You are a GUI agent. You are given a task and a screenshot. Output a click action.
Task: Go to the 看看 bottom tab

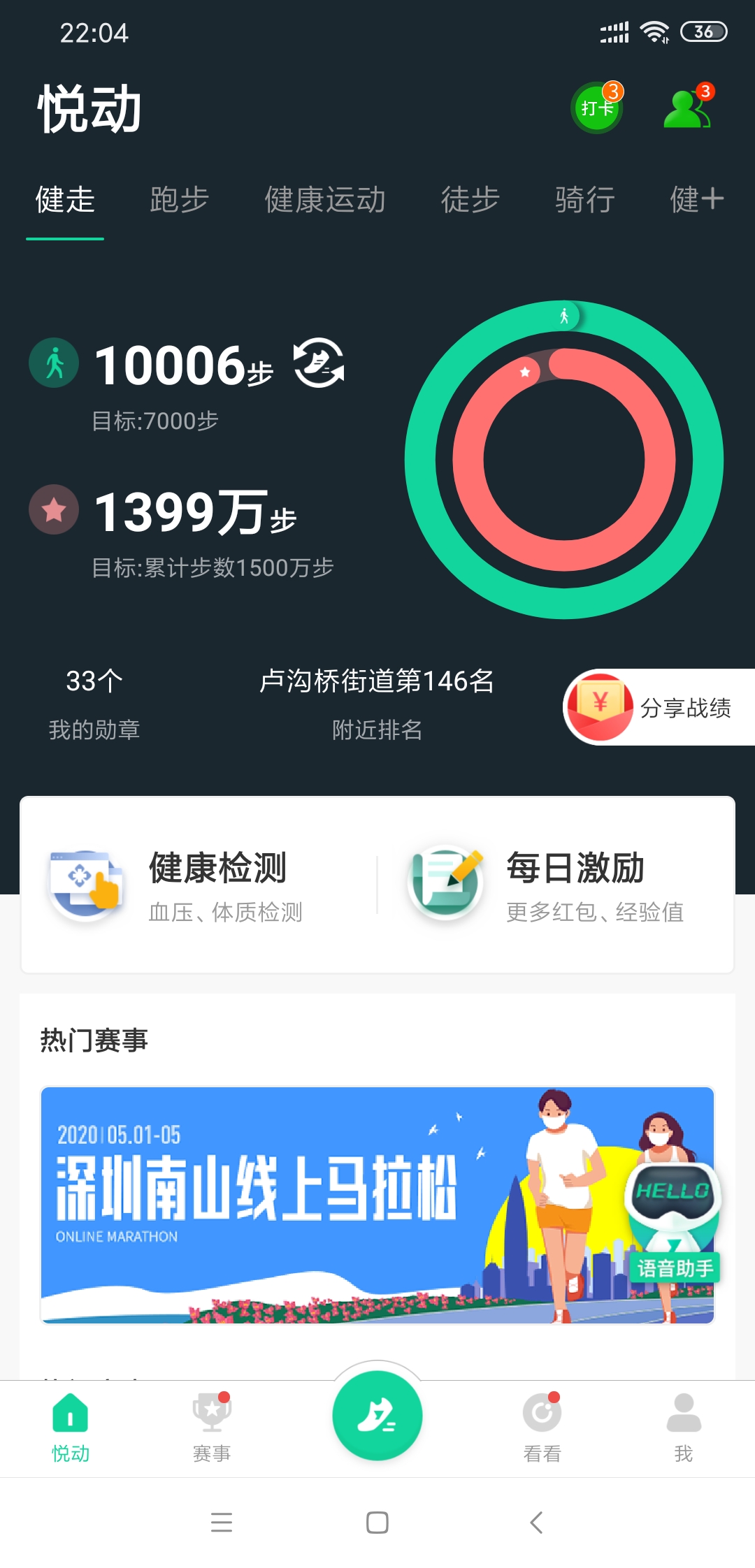pos(542,1427)
